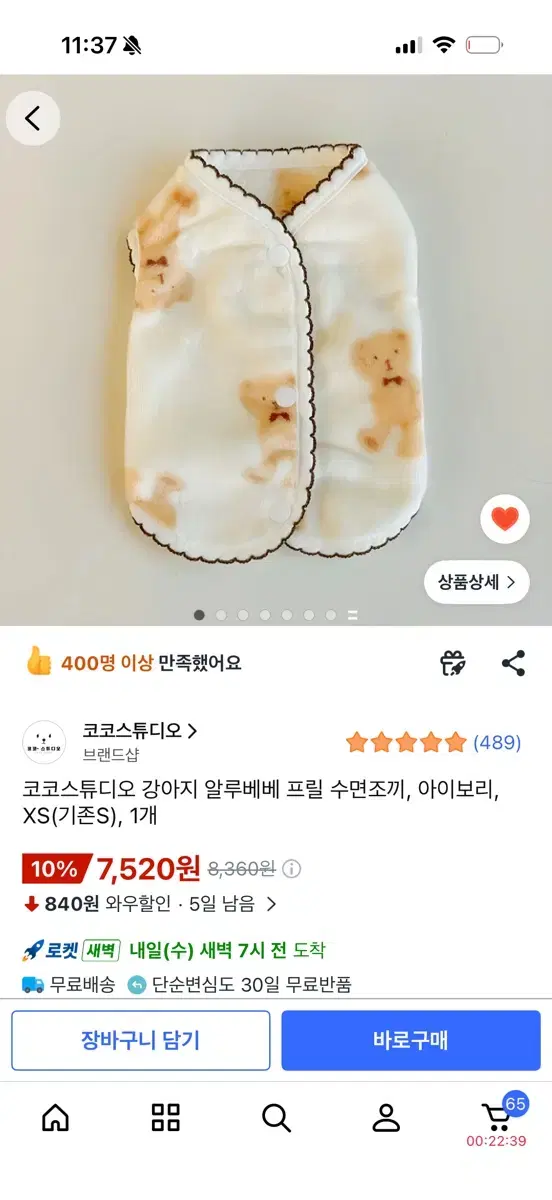Go to the home tab

tap(56, 1118)
